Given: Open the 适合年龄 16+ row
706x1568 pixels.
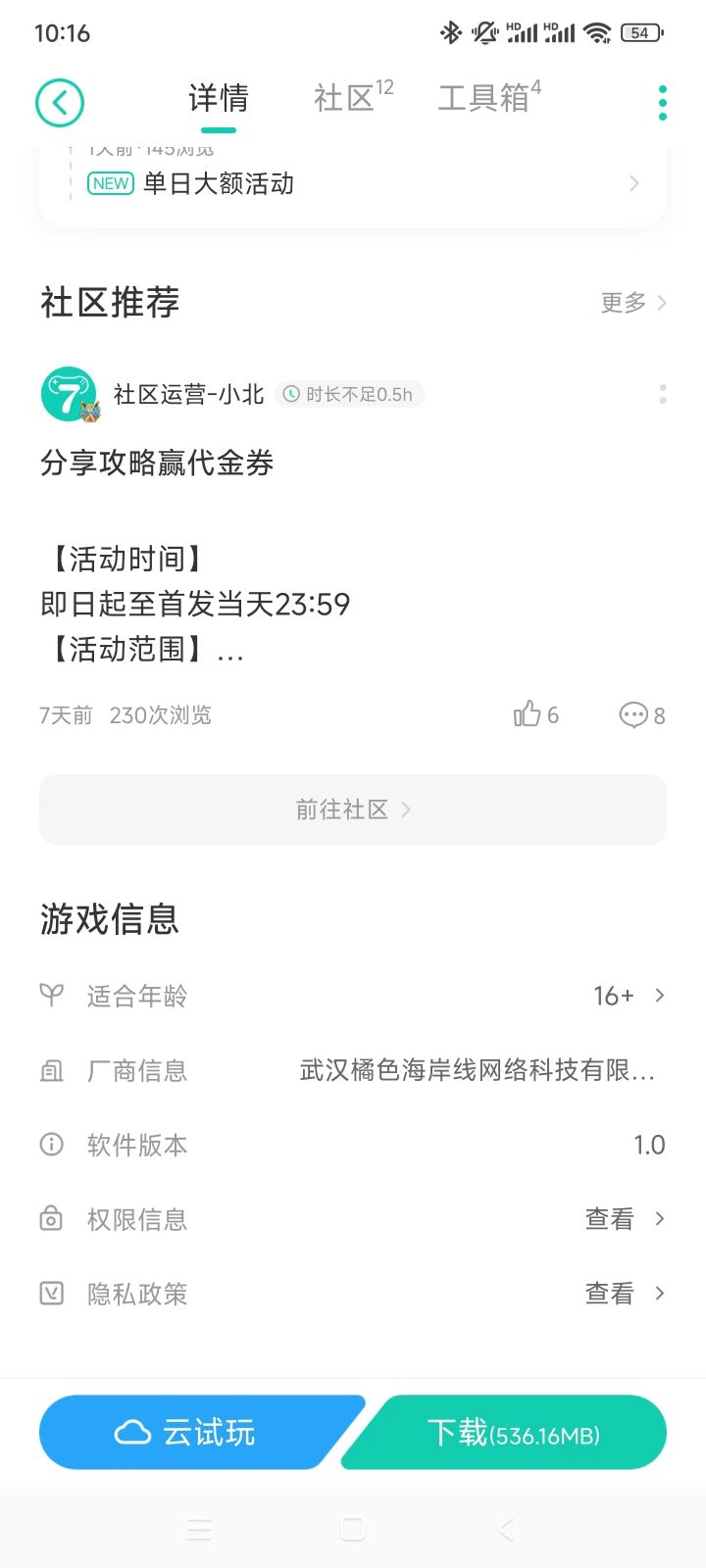Looking at the screenshot, I should [x=353, y=996].
